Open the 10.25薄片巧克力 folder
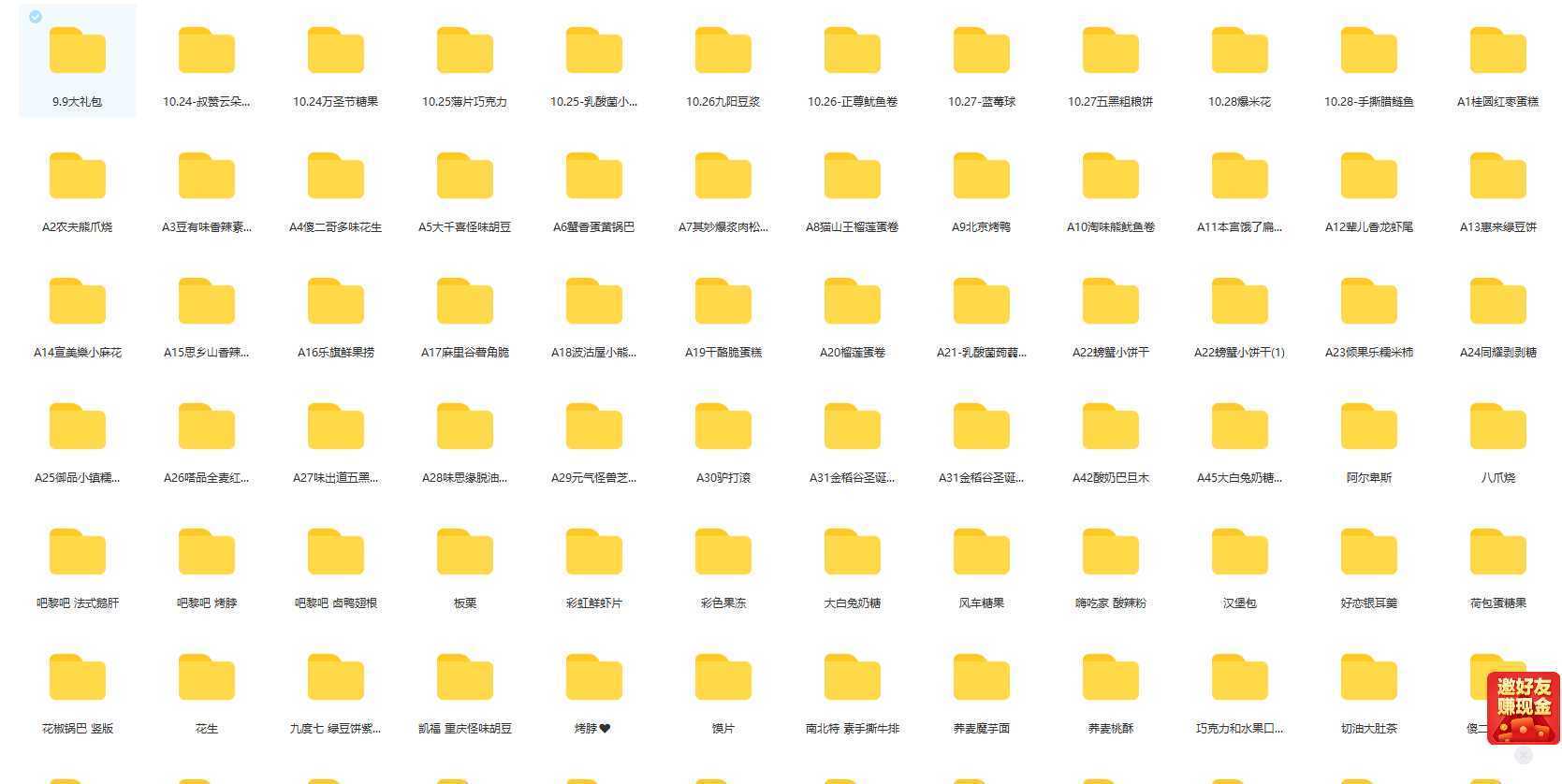The height and width of the screenshot is (784, 1562). 464,51
